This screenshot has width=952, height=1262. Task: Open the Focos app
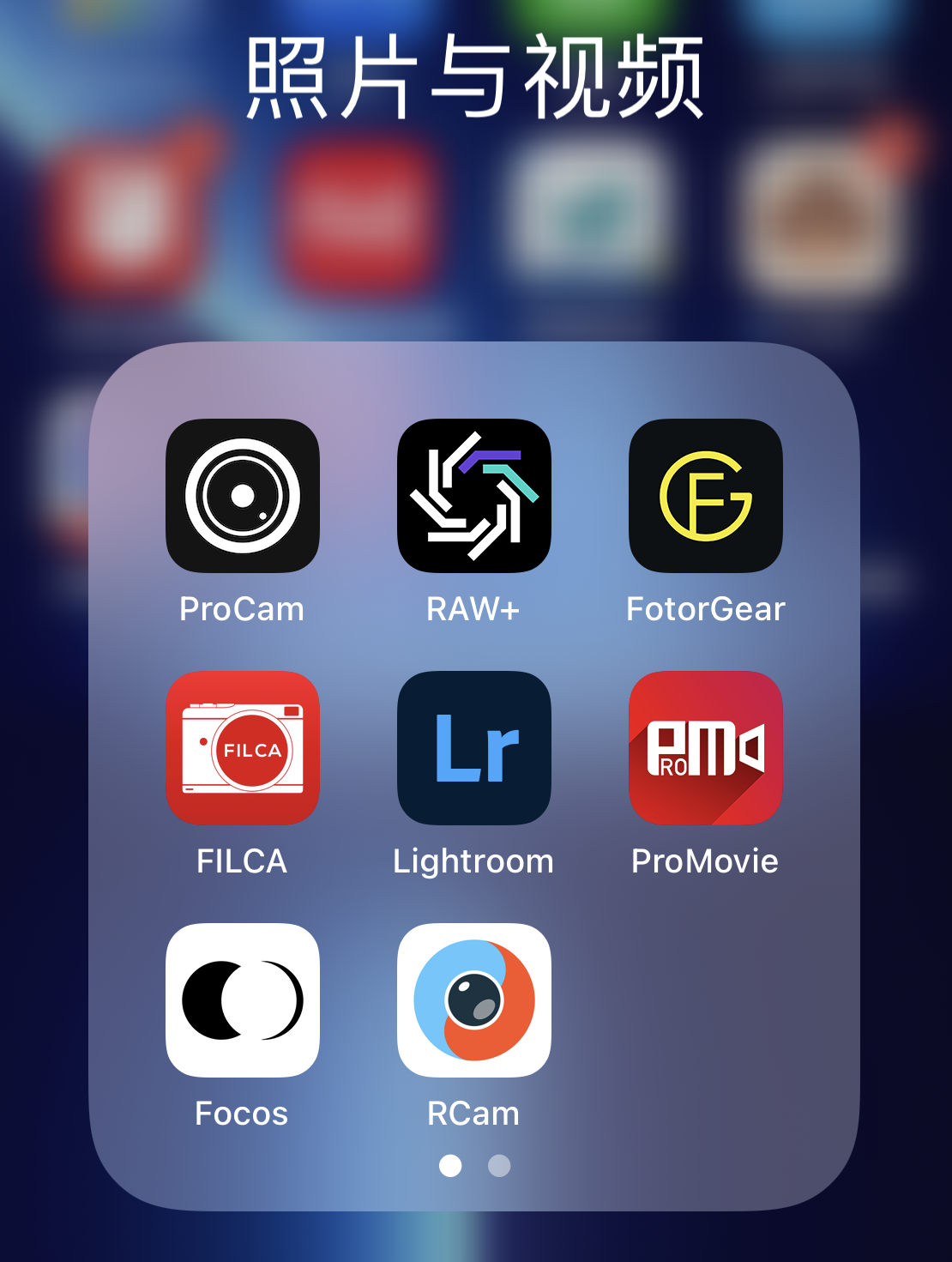[x=243, y=1000]
